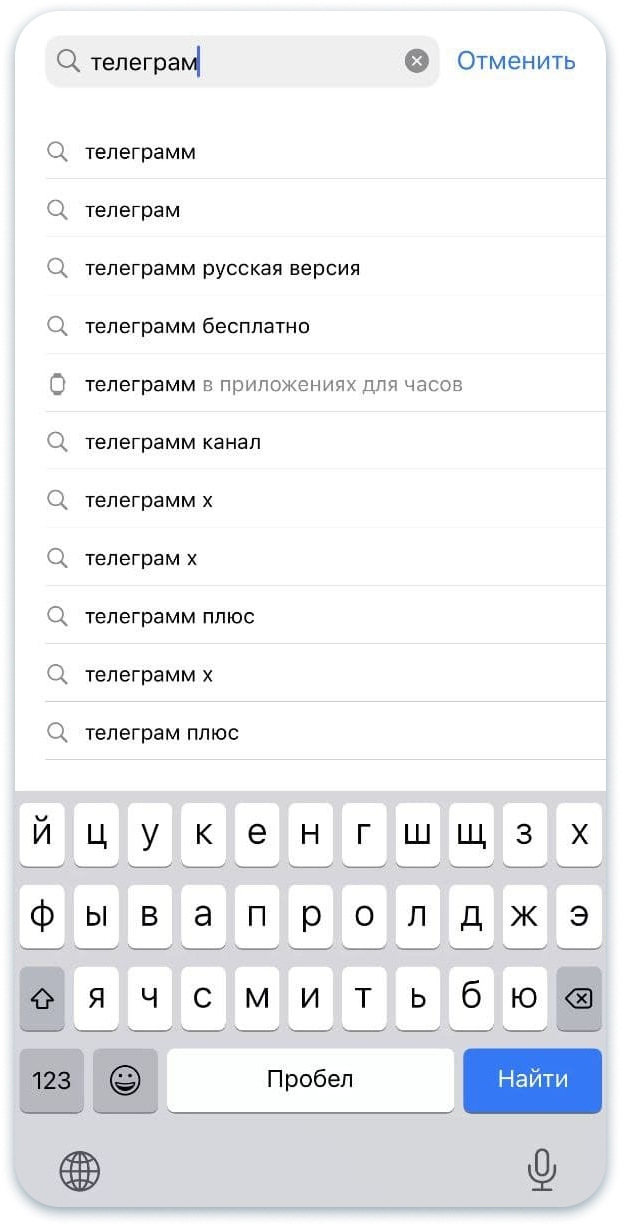Image resolution: width=621 pixels, height=1226 pixels.
Task: Switch to the 123 numeric keyboard
Action: 51,1080
